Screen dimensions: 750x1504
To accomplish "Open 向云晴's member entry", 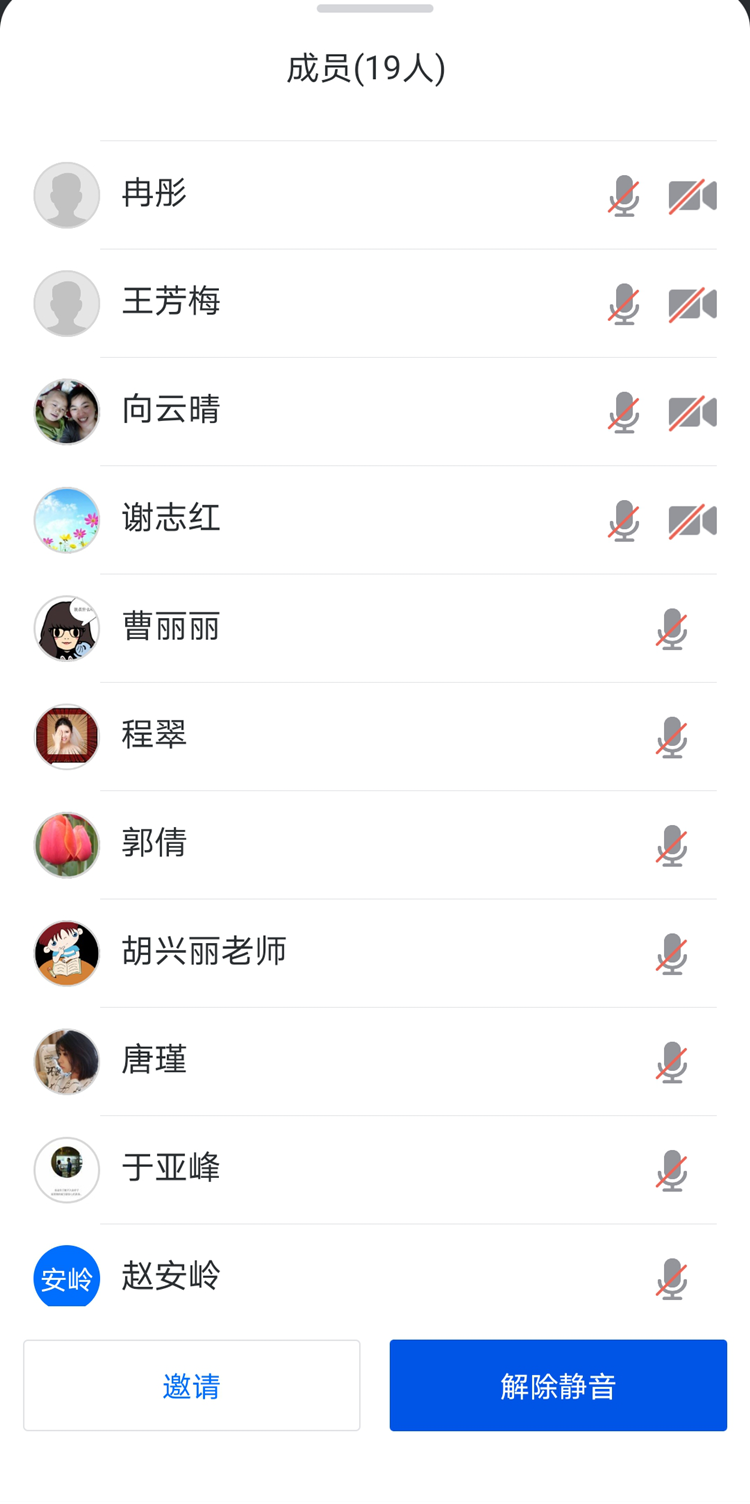I will [171, 410].
